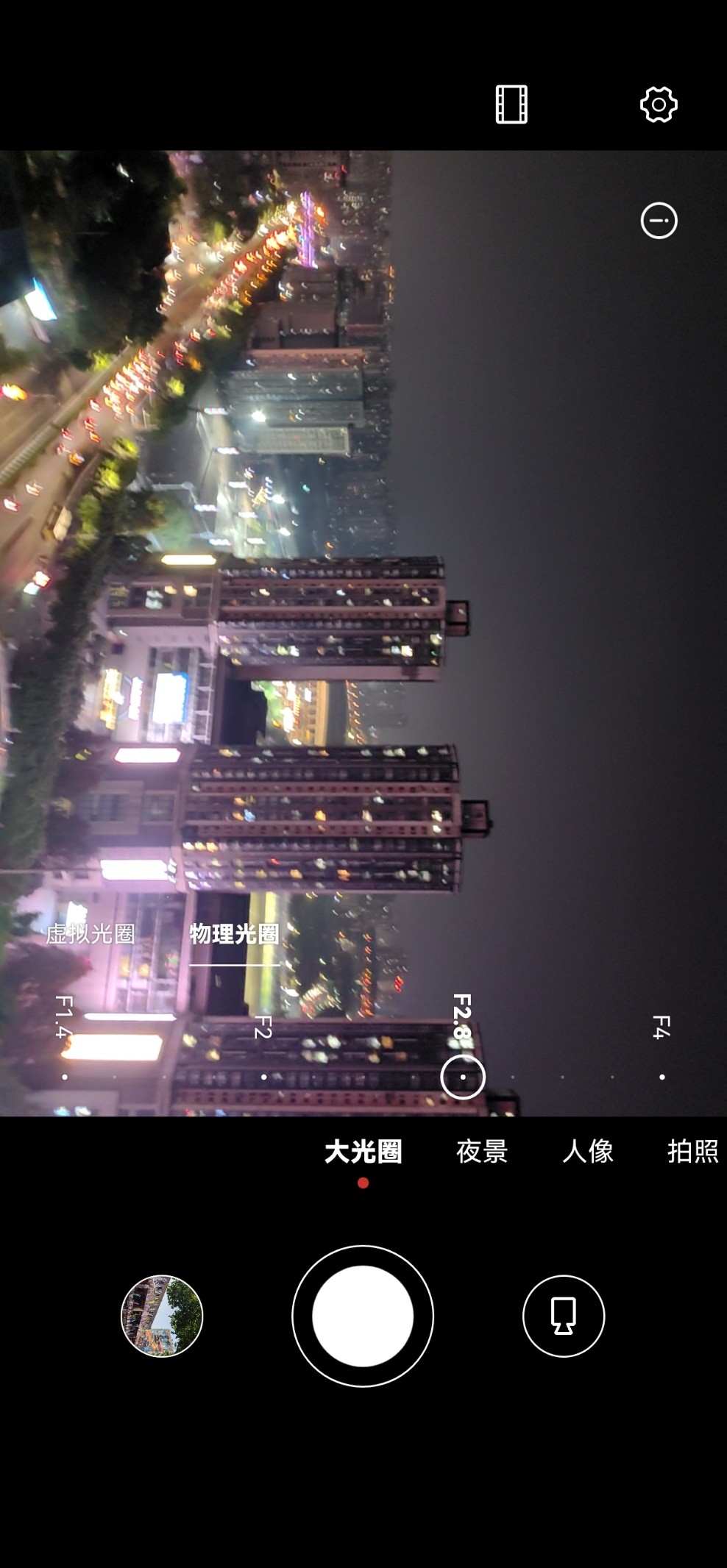Switch to 人像 portrait mode
The height and width of the screenshot is (1568, 727).
pos(590,1151)
